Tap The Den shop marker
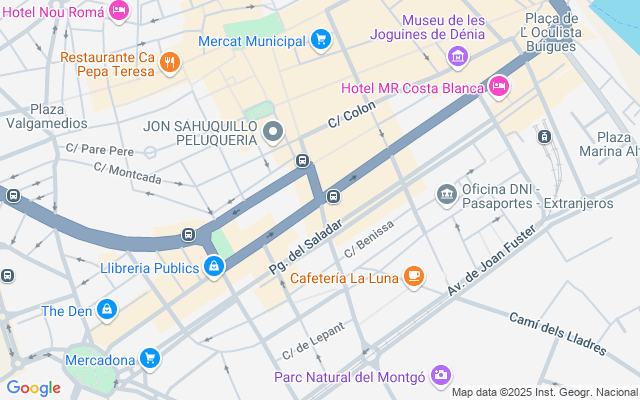Viewport: 640px width, 400px height. point(107,310)
